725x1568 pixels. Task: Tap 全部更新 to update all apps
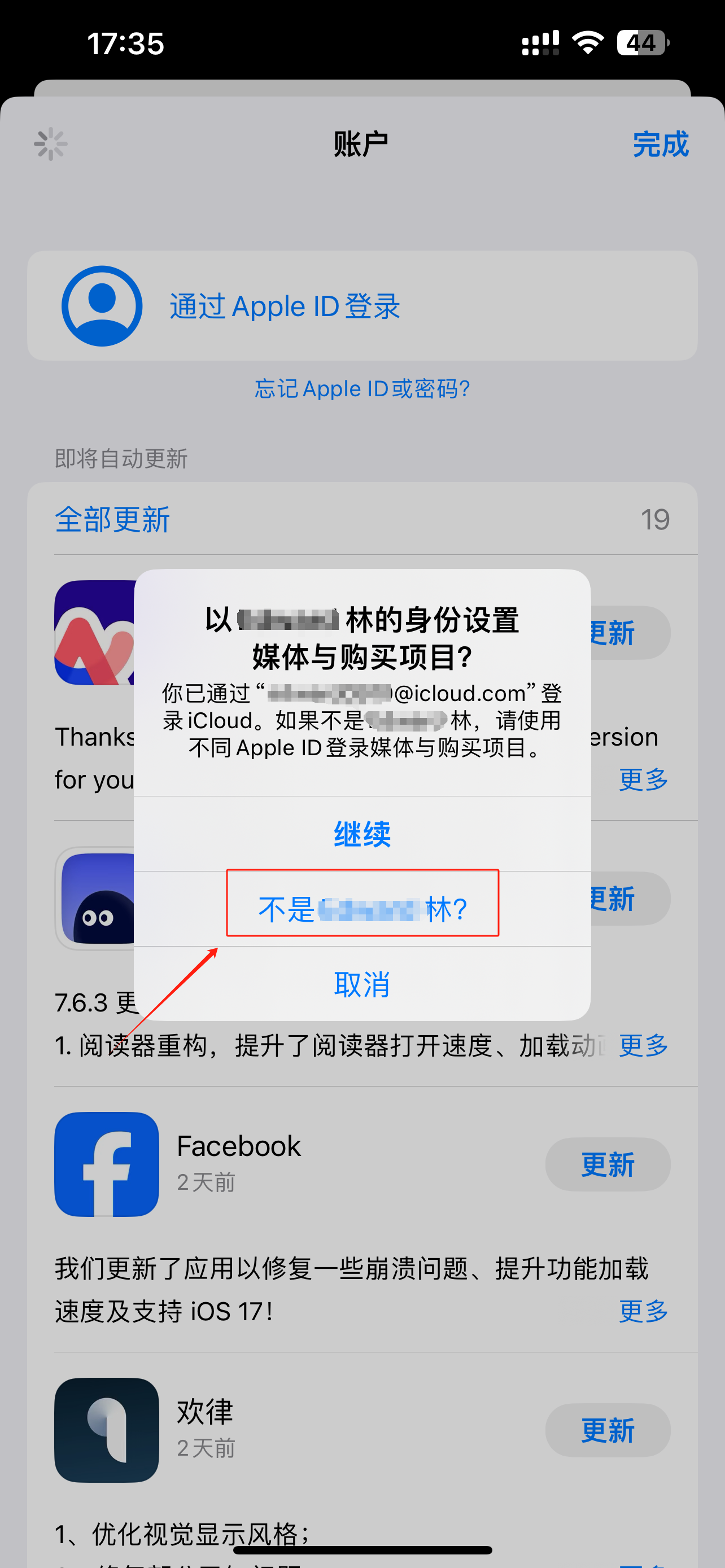[x=112, y=519]
